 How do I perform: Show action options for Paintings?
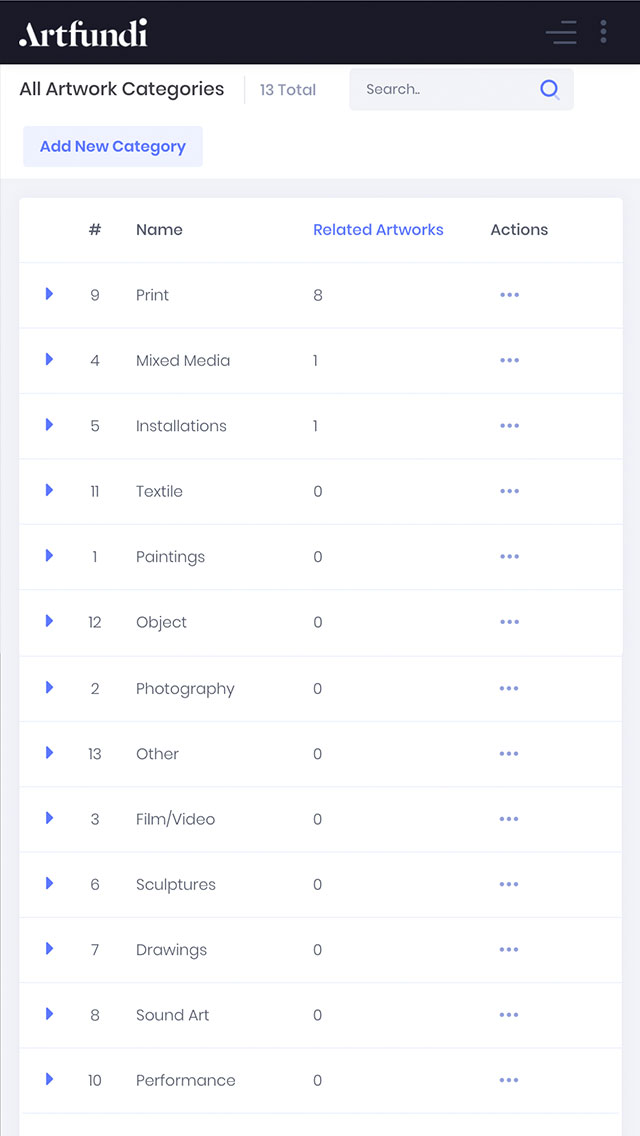(x=509, y=557)
